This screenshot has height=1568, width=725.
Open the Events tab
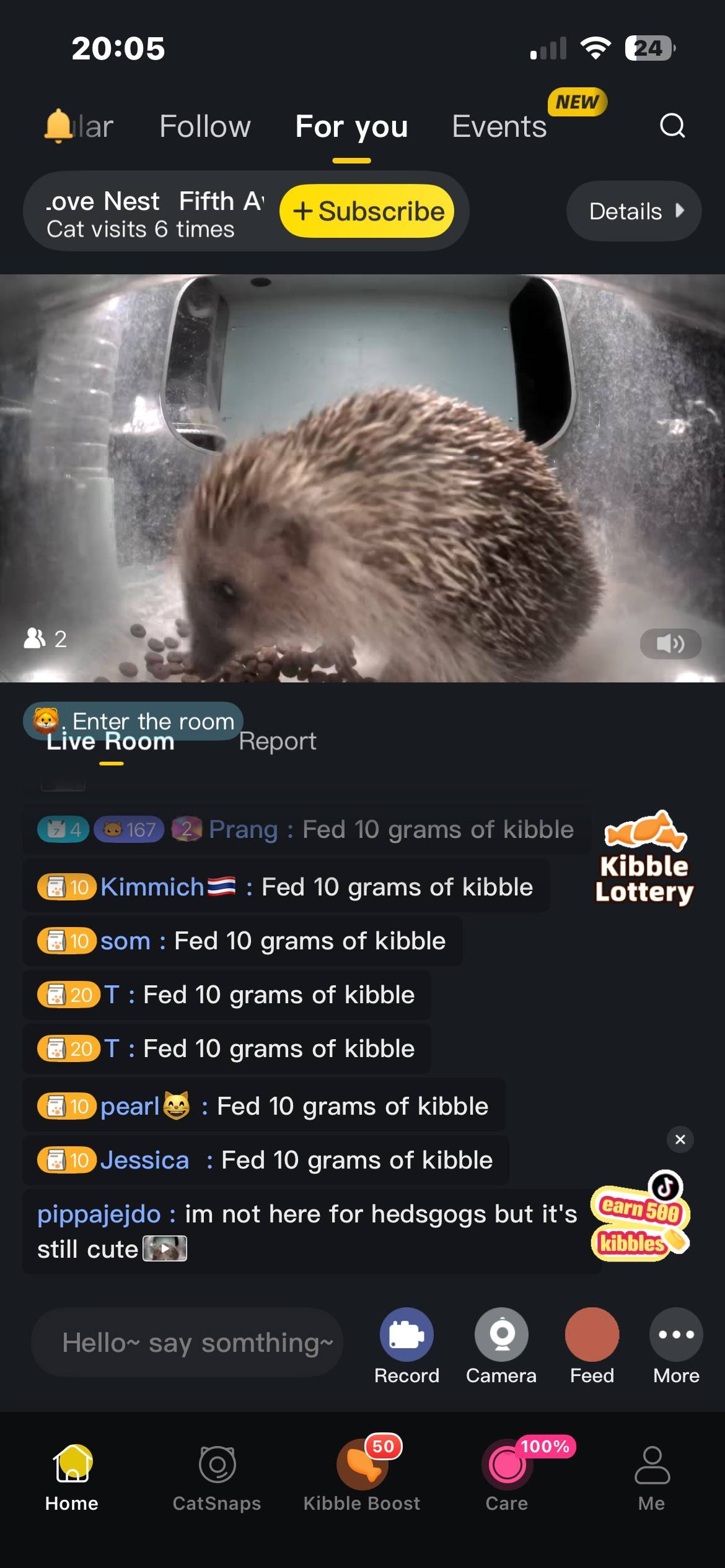(x=499, y=126)
